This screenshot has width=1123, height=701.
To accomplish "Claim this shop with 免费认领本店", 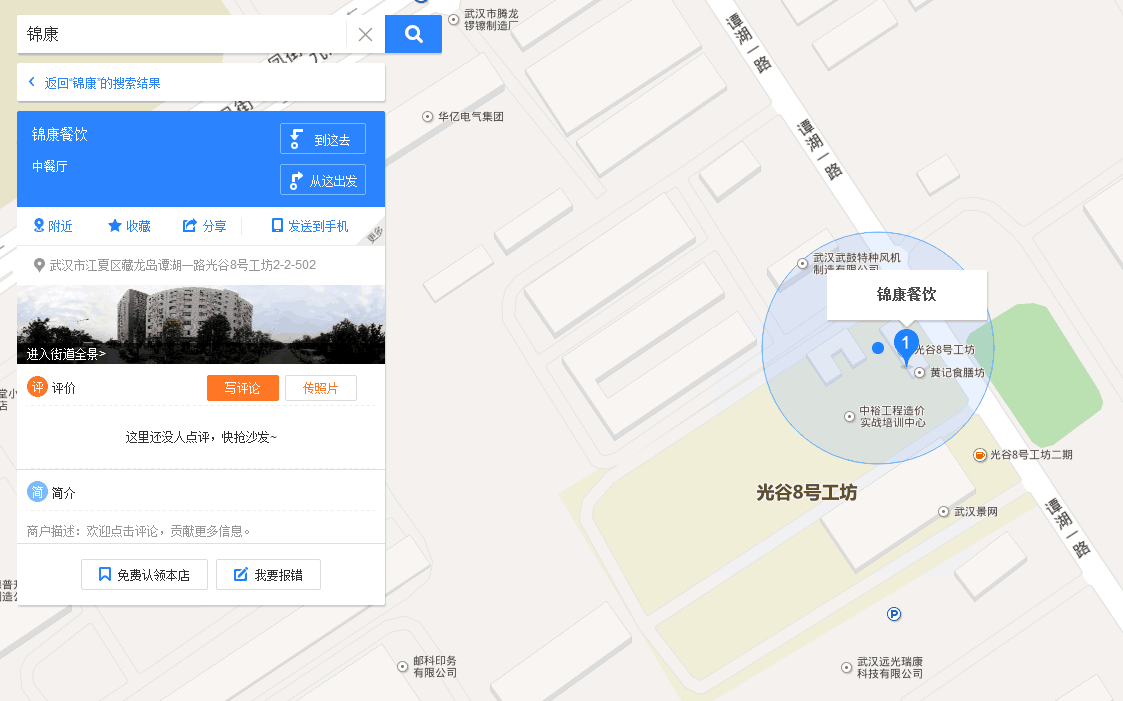I will click(143, 575).
